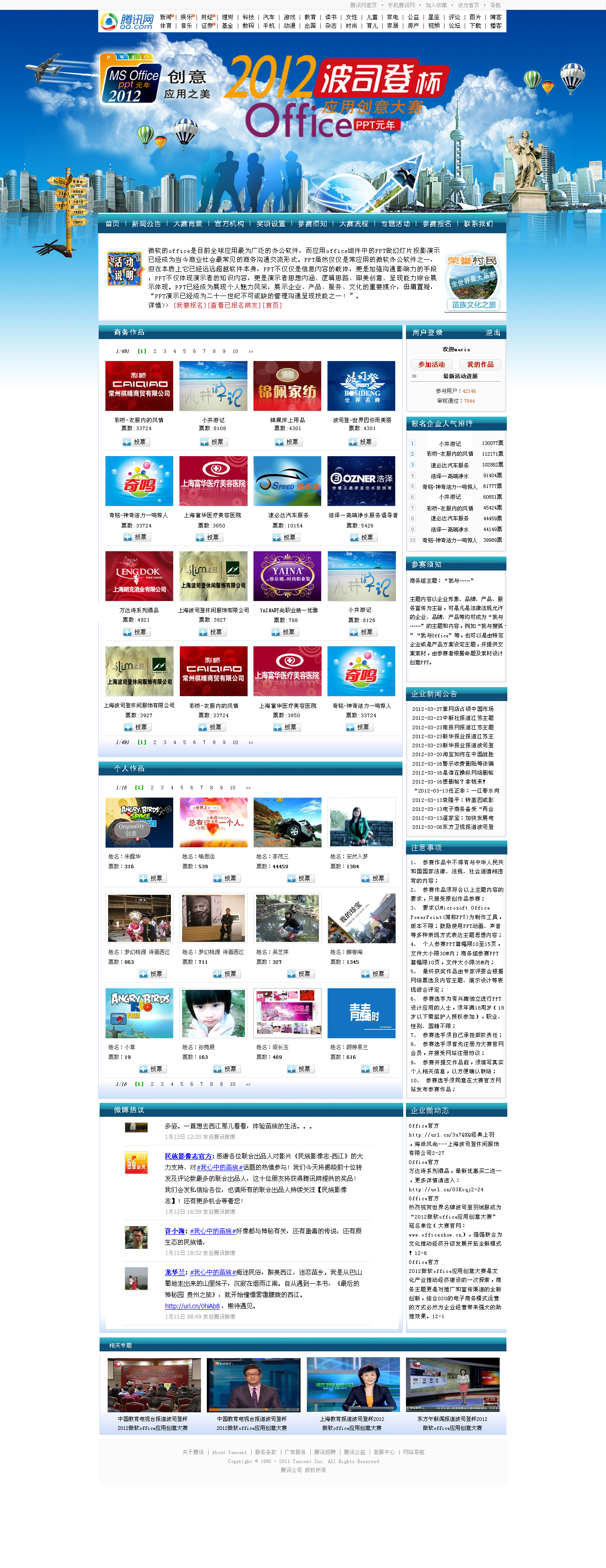Tap the 我要报名 link
The image size is (606, 1568).
190,305
